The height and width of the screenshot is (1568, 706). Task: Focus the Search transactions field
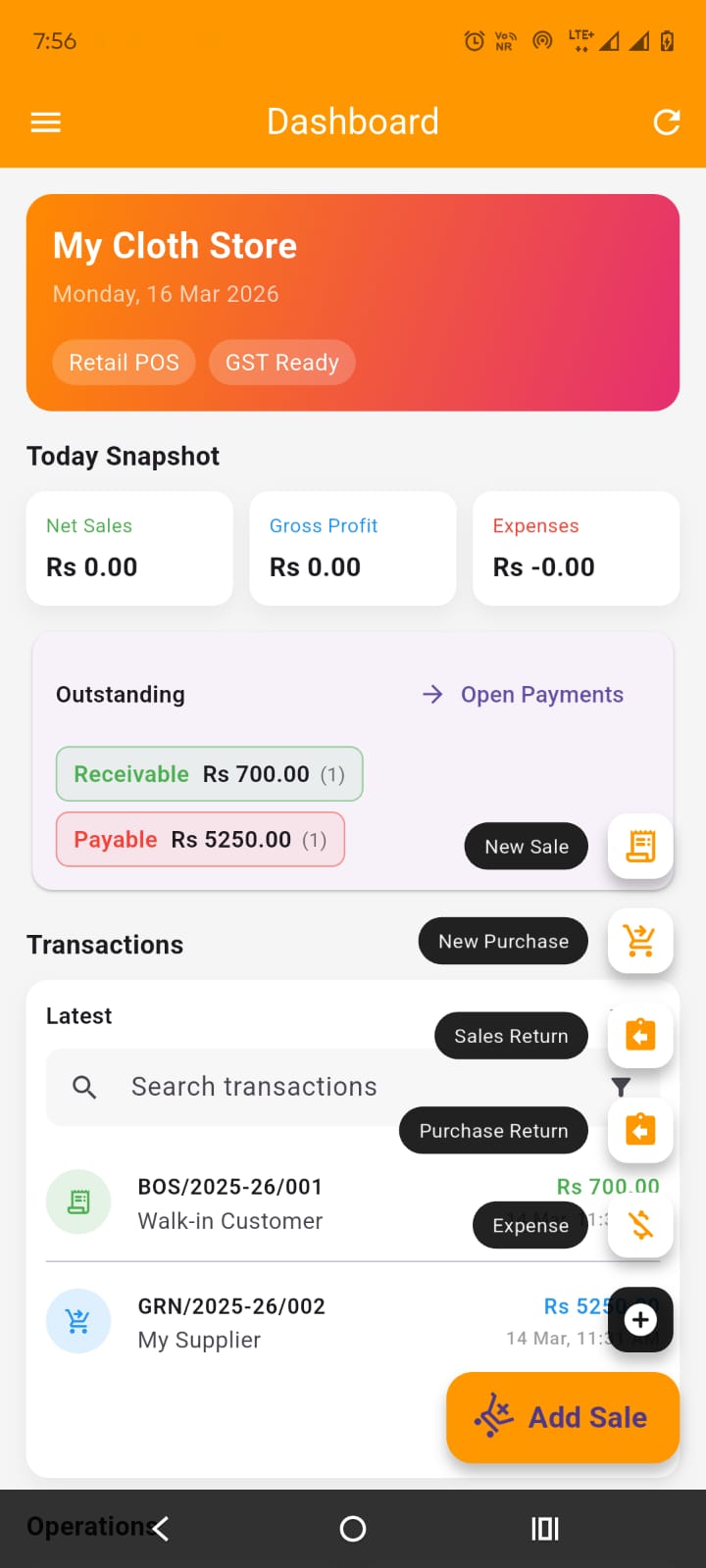[255, 1087]
